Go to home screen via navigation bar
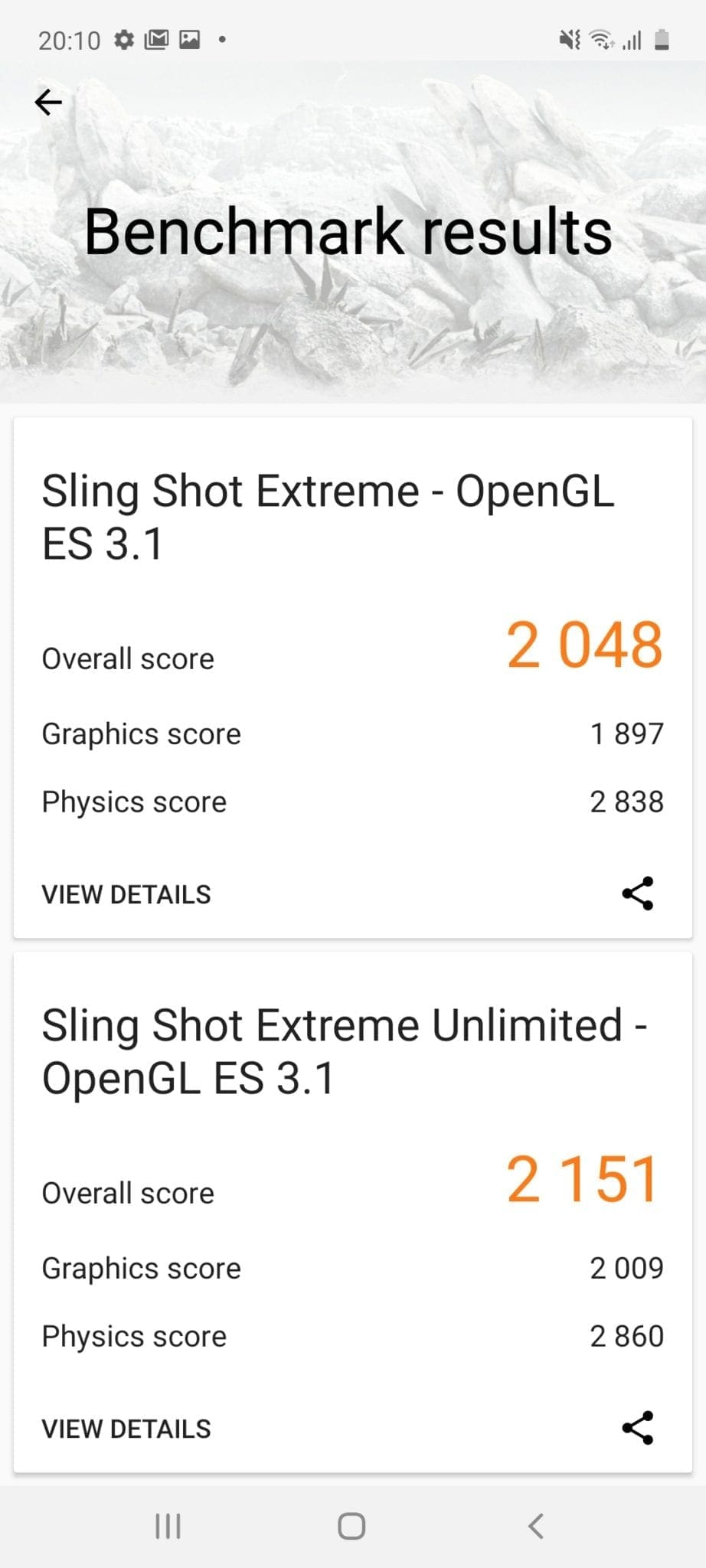 pyautogui.click(x=351, y=1526)
